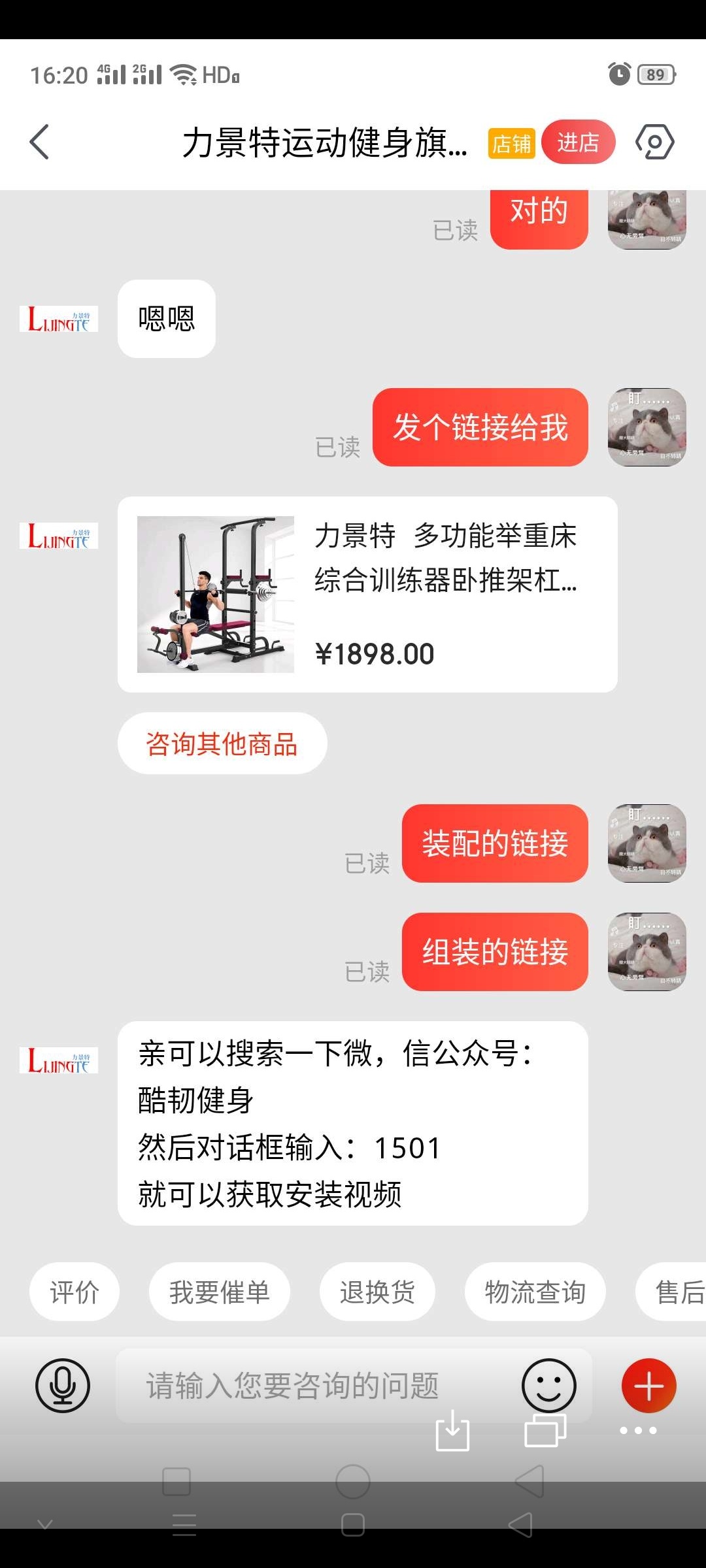Go back from the chat screen
This screenshot has width=706, height=1568.
(x=40, y=142)
